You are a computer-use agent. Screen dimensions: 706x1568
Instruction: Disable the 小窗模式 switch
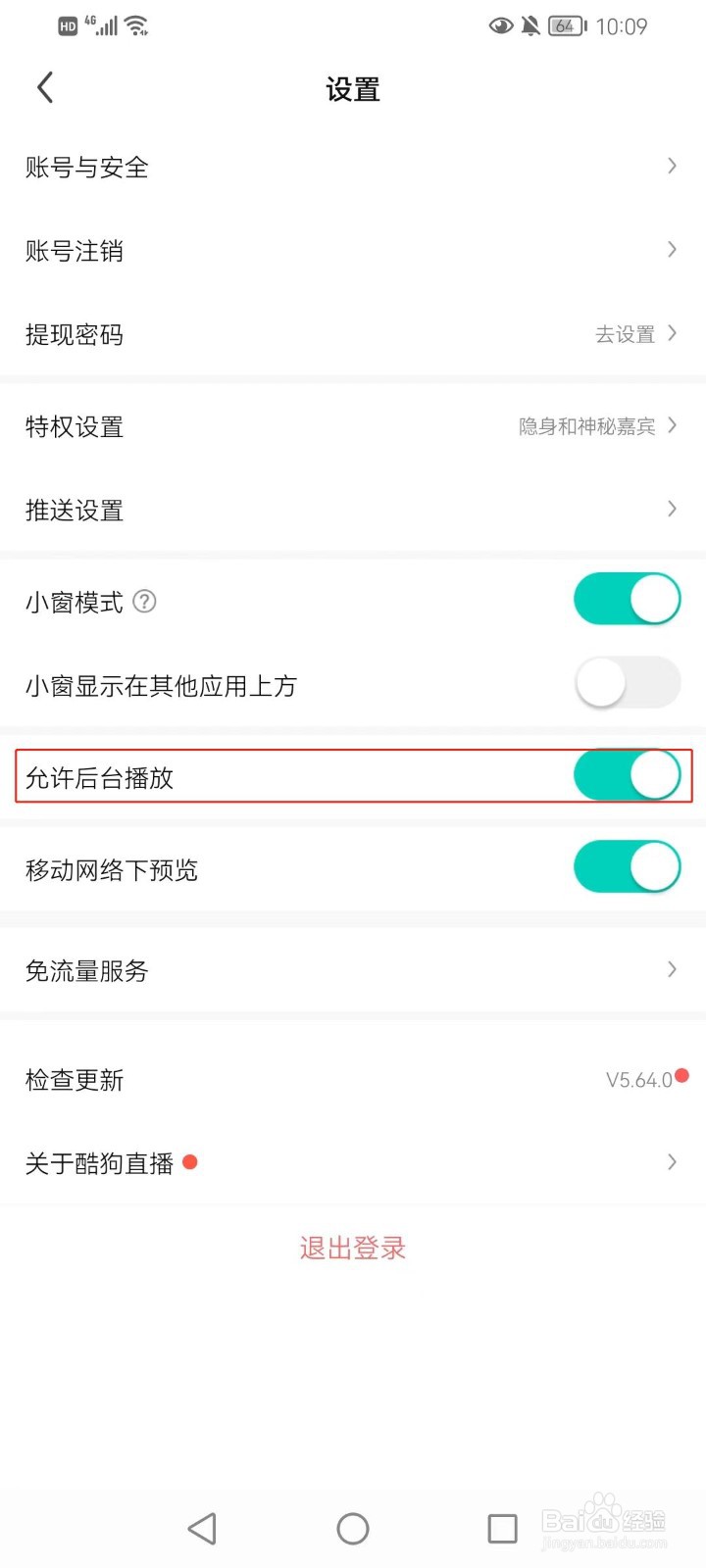[627, 598]
